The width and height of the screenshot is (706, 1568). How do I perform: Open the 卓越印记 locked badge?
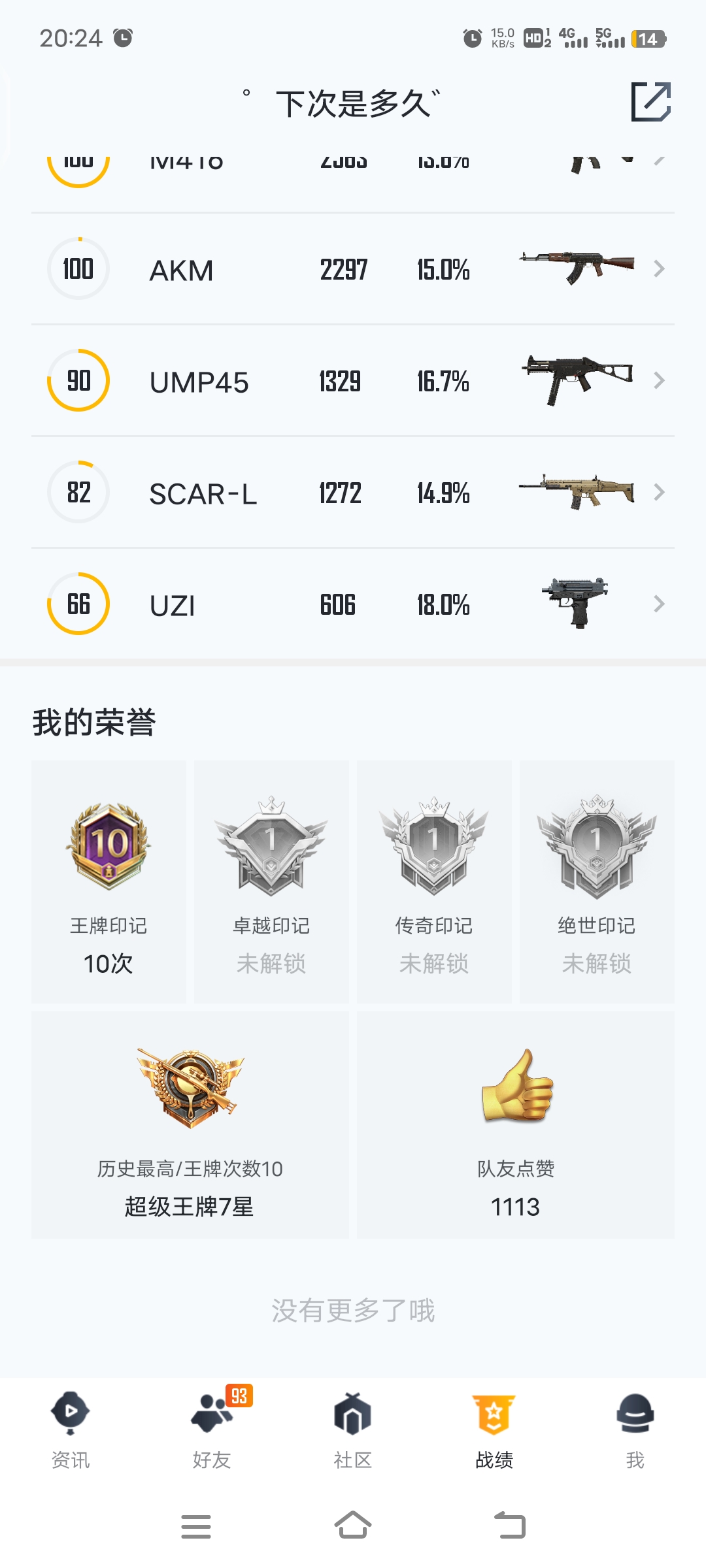[x=271, y=882]
